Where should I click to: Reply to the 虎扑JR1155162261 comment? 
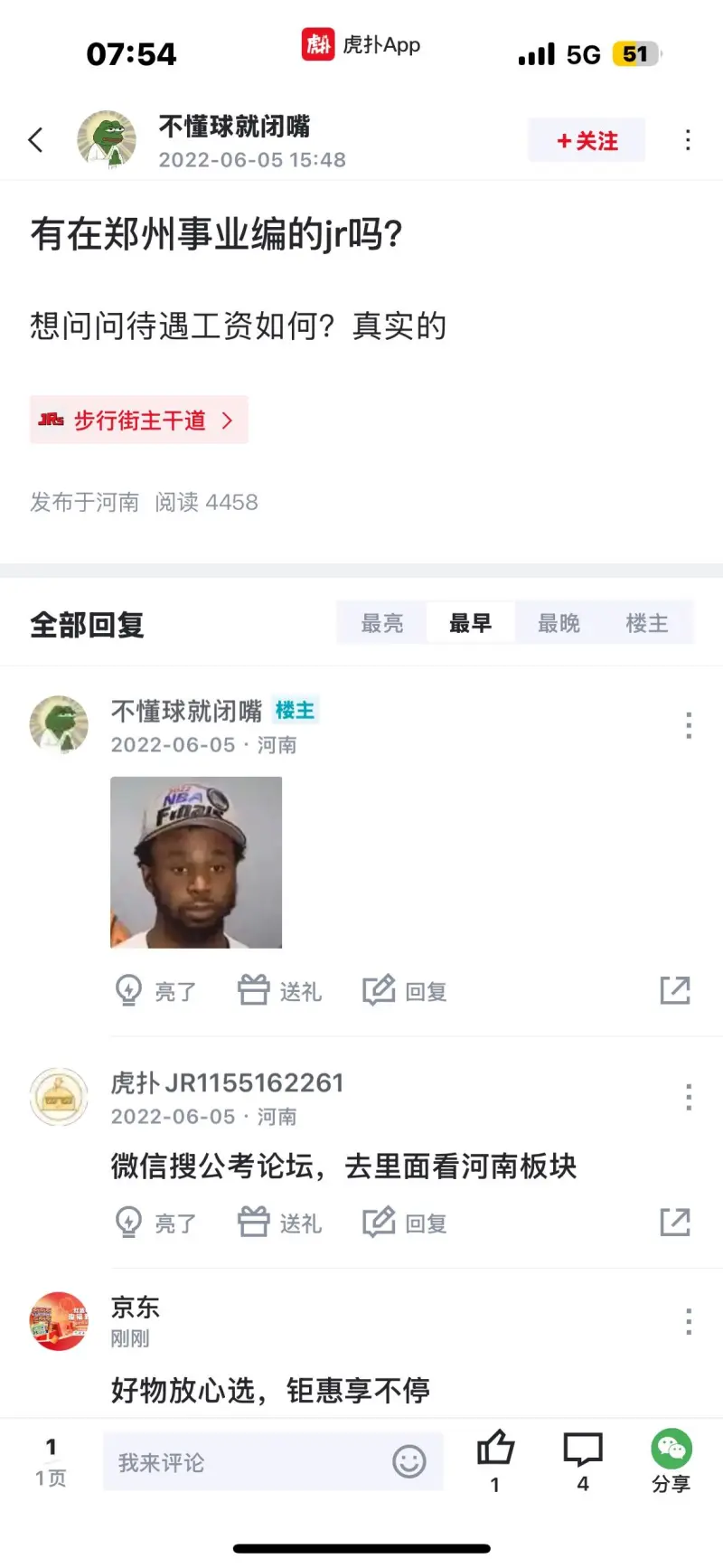pyautogui.click(x=405, y=1223)
